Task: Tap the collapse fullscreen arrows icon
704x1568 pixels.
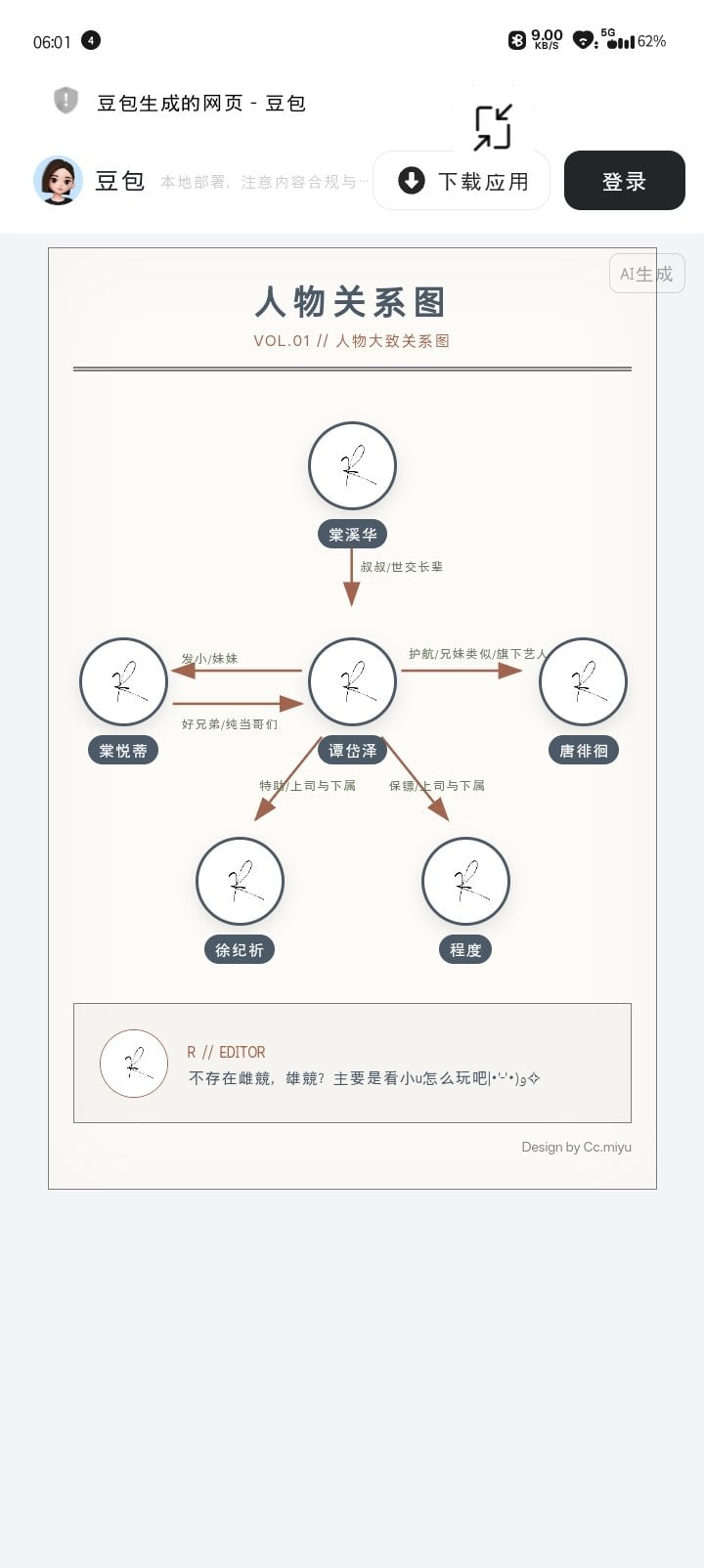Action: 493,127
